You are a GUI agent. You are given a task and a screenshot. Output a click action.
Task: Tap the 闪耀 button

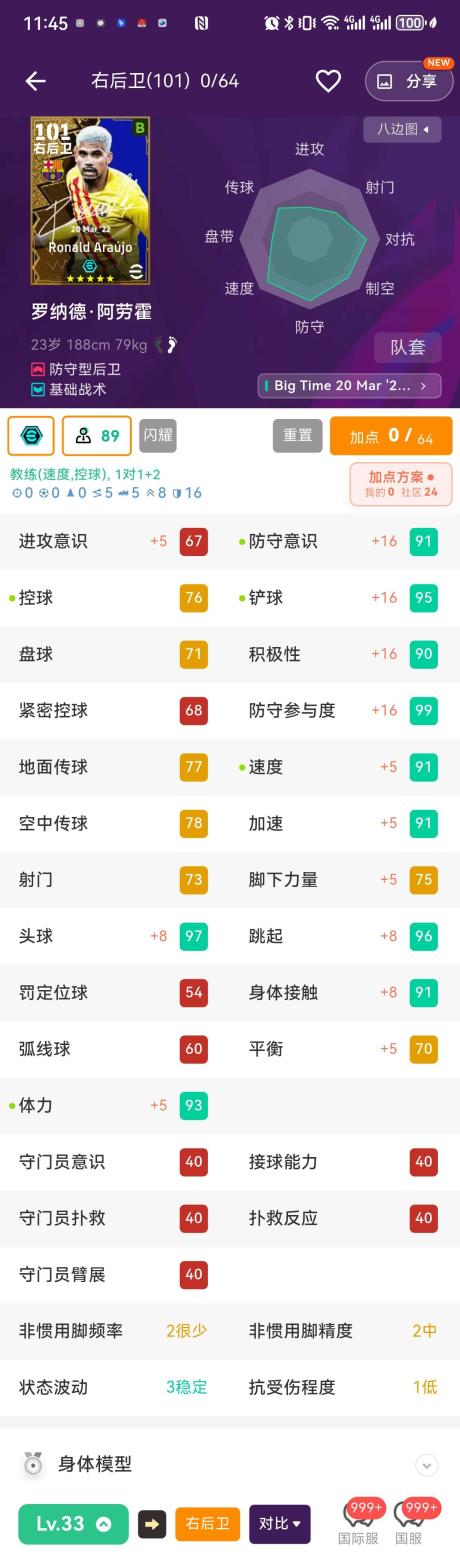tap(158, 436)
